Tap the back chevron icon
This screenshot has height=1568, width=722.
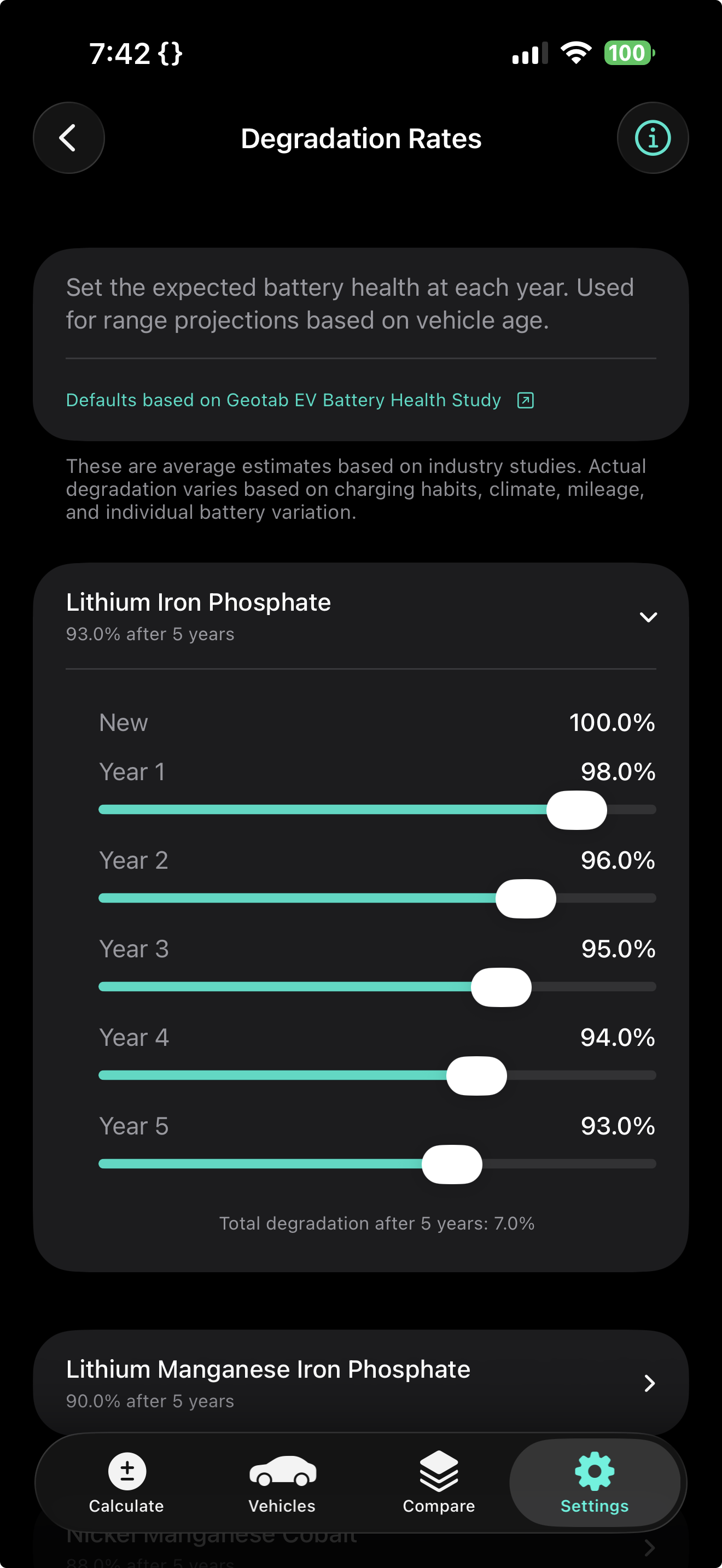click(x=68, y=138)
